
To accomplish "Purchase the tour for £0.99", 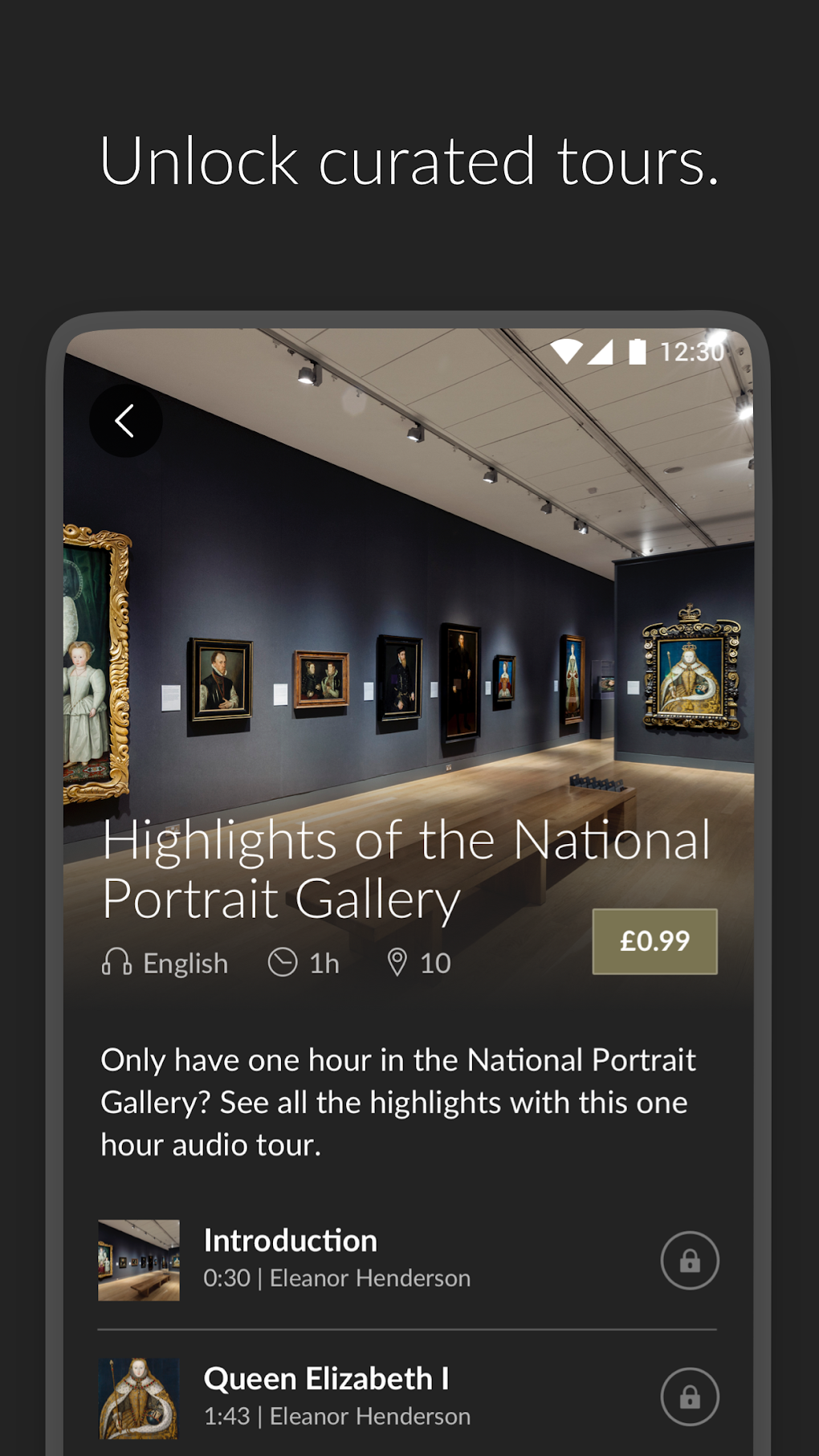I will [654, 940].
